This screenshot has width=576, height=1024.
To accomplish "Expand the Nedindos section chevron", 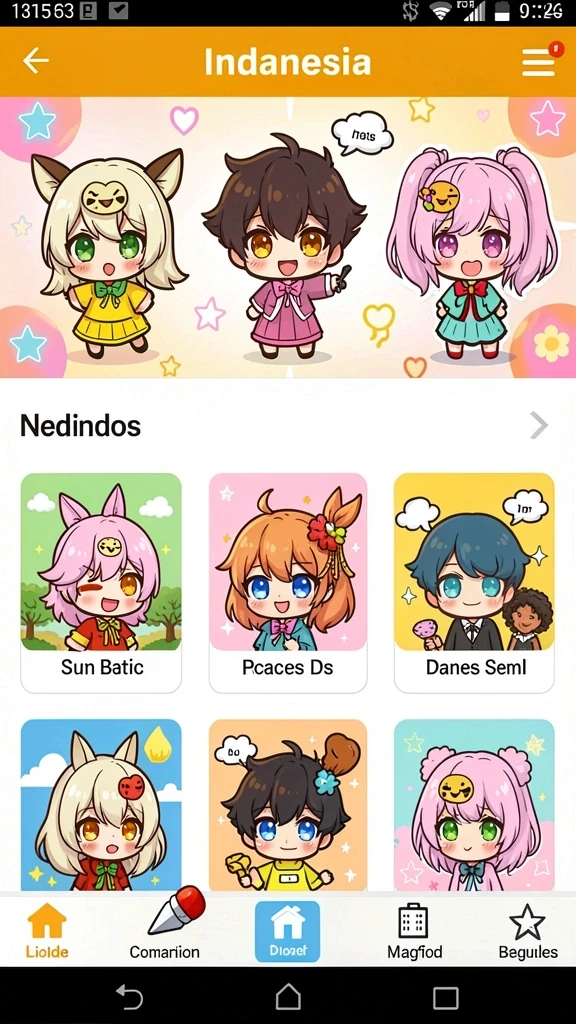I will (x=539, y=425).
